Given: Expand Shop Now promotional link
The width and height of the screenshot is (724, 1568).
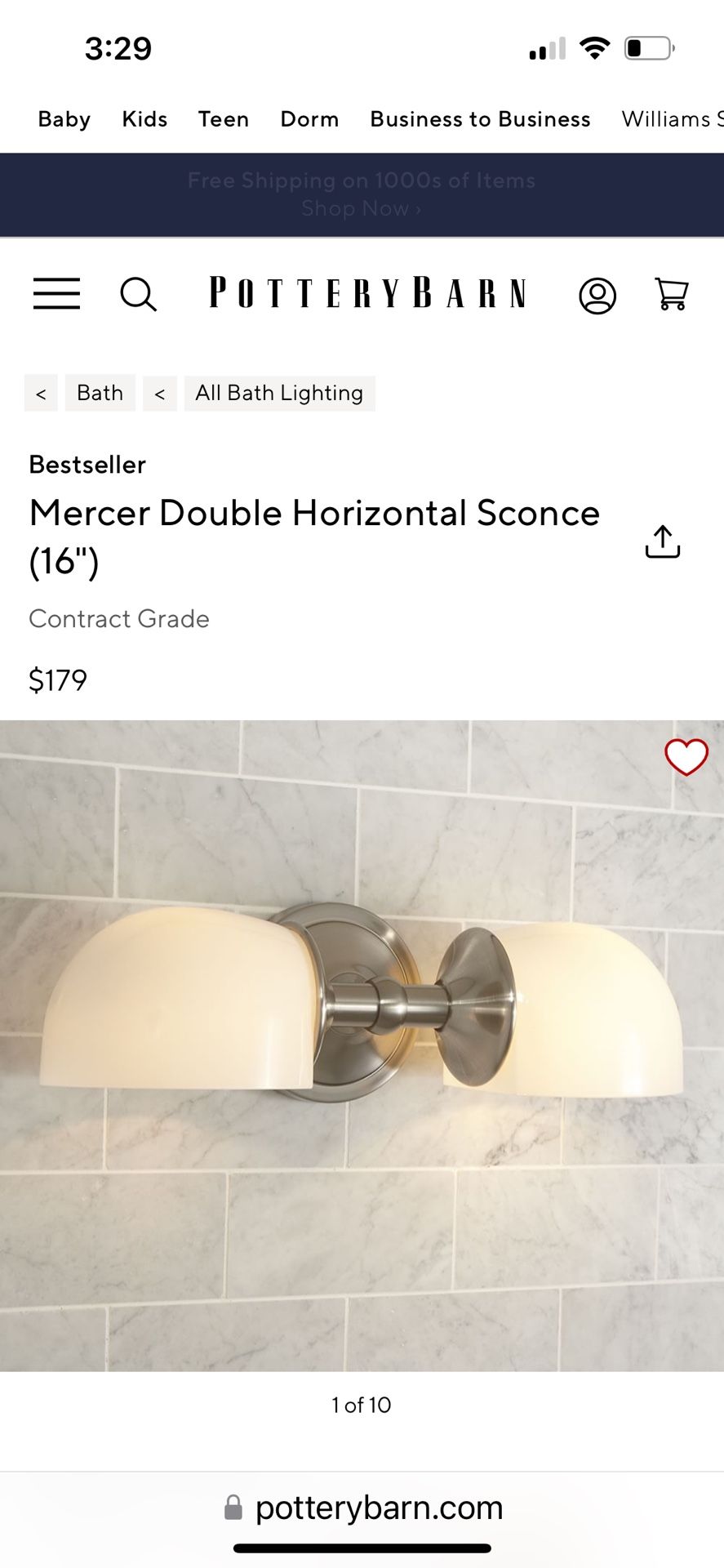Looking at the screenshot, I should pos(362,208).
